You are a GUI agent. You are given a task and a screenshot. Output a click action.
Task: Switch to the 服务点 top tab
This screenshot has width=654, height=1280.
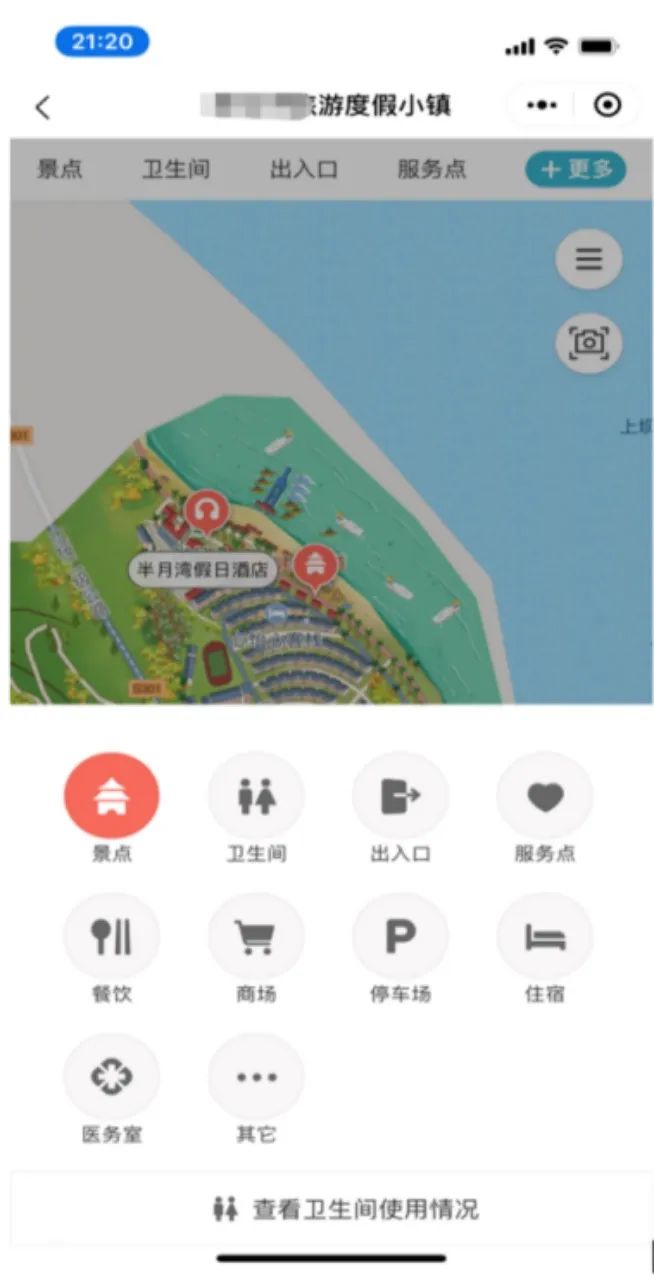pyautogui.click(x=432, y=169)
